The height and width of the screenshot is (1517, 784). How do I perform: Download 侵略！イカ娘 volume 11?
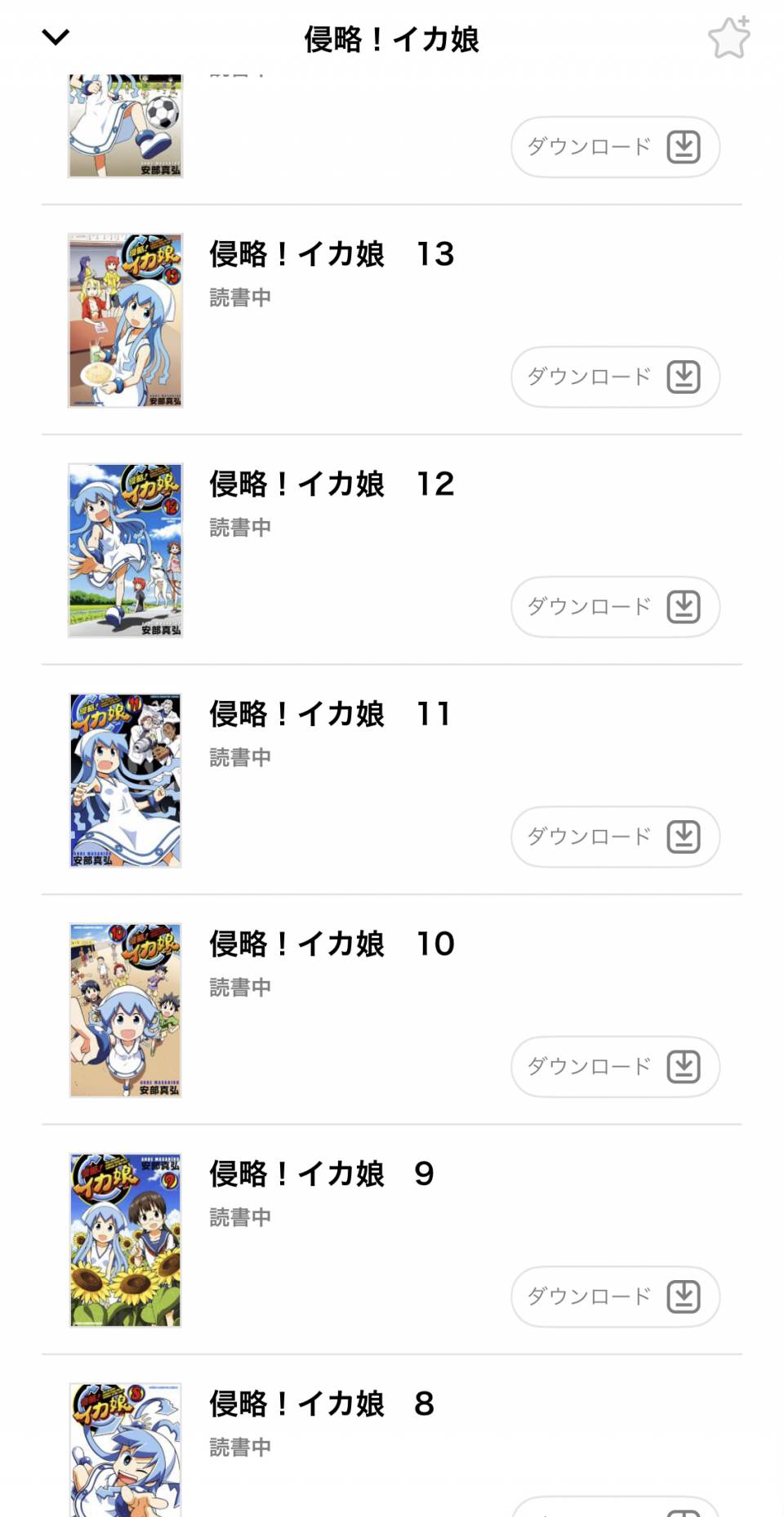tap(615, 837)
